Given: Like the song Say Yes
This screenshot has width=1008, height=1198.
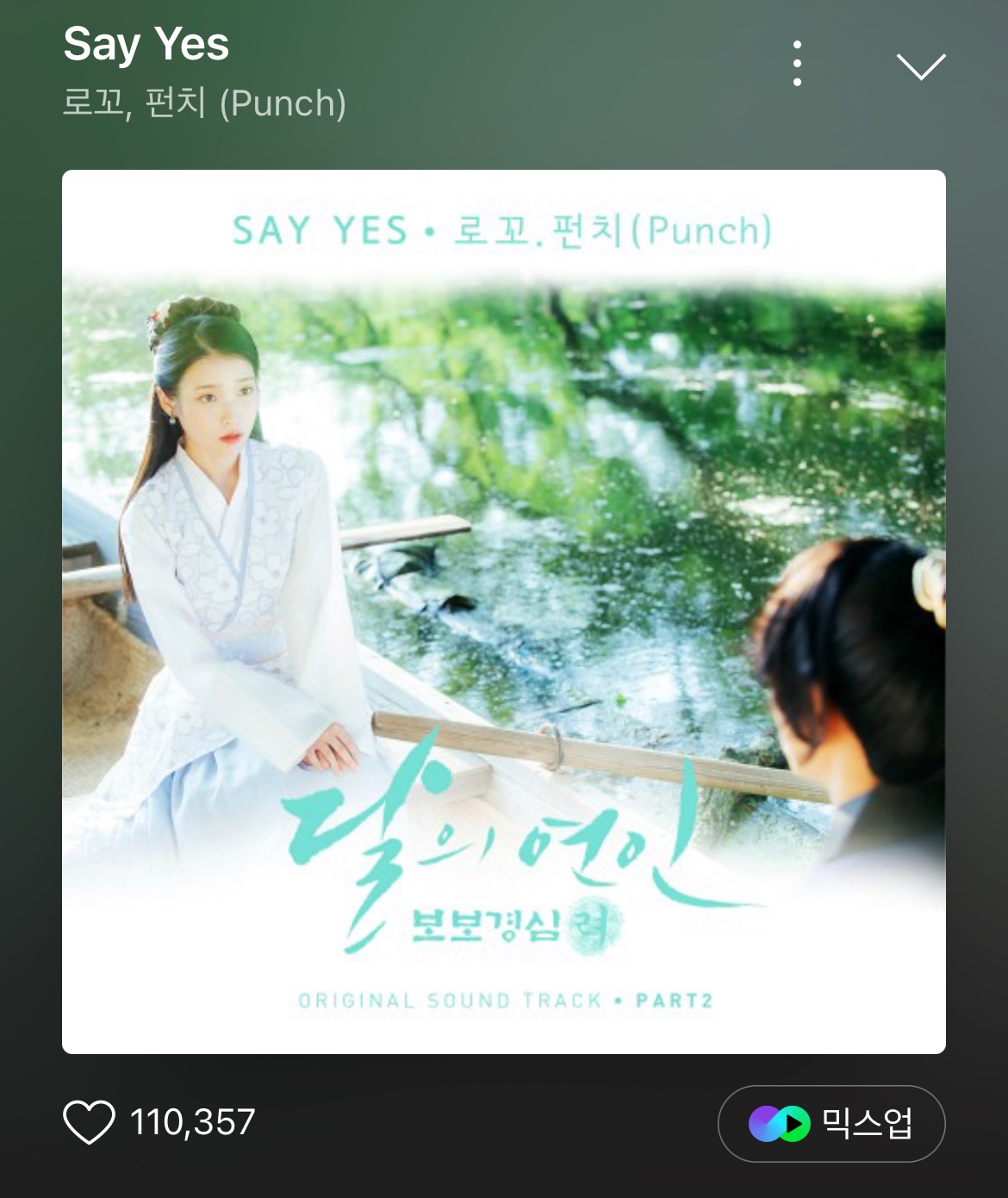Looking at the screenshot, I should [x=90, y=1122].
